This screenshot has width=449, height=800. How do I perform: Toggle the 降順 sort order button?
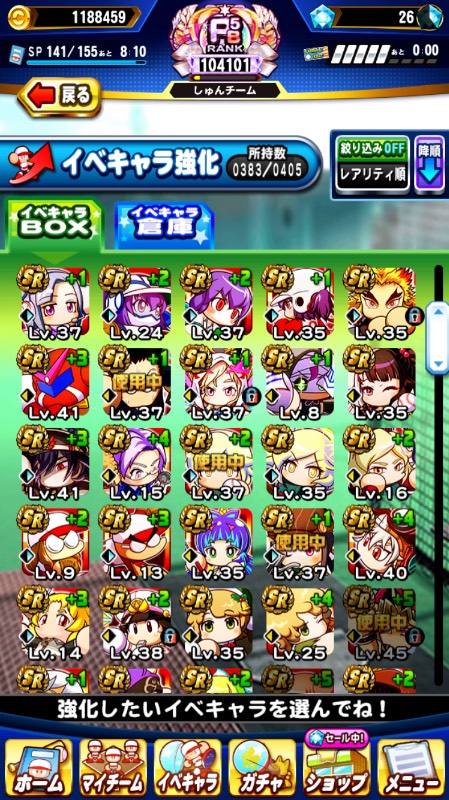(x=429, y=164)
